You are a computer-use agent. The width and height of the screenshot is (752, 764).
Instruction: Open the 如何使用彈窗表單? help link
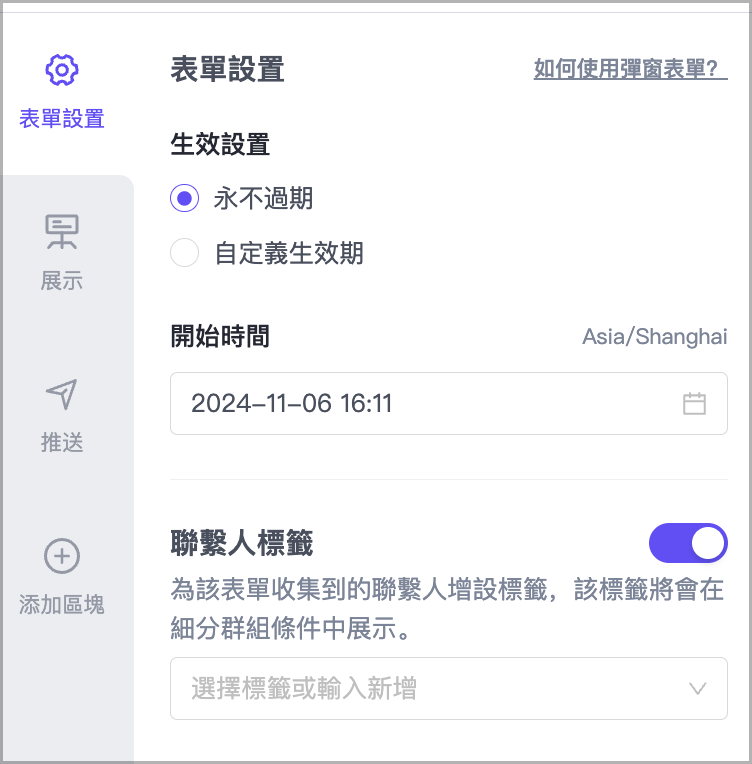630,69
